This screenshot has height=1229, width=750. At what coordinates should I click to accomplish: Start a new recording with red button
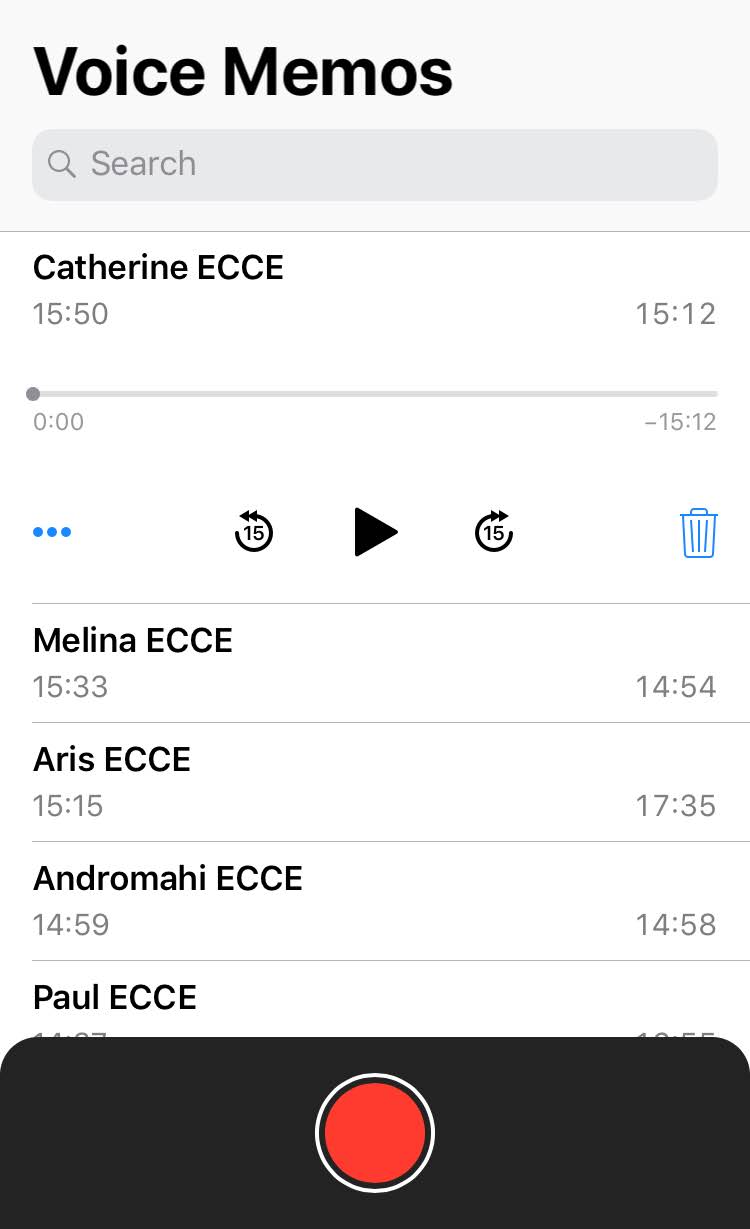point(375,1133)
